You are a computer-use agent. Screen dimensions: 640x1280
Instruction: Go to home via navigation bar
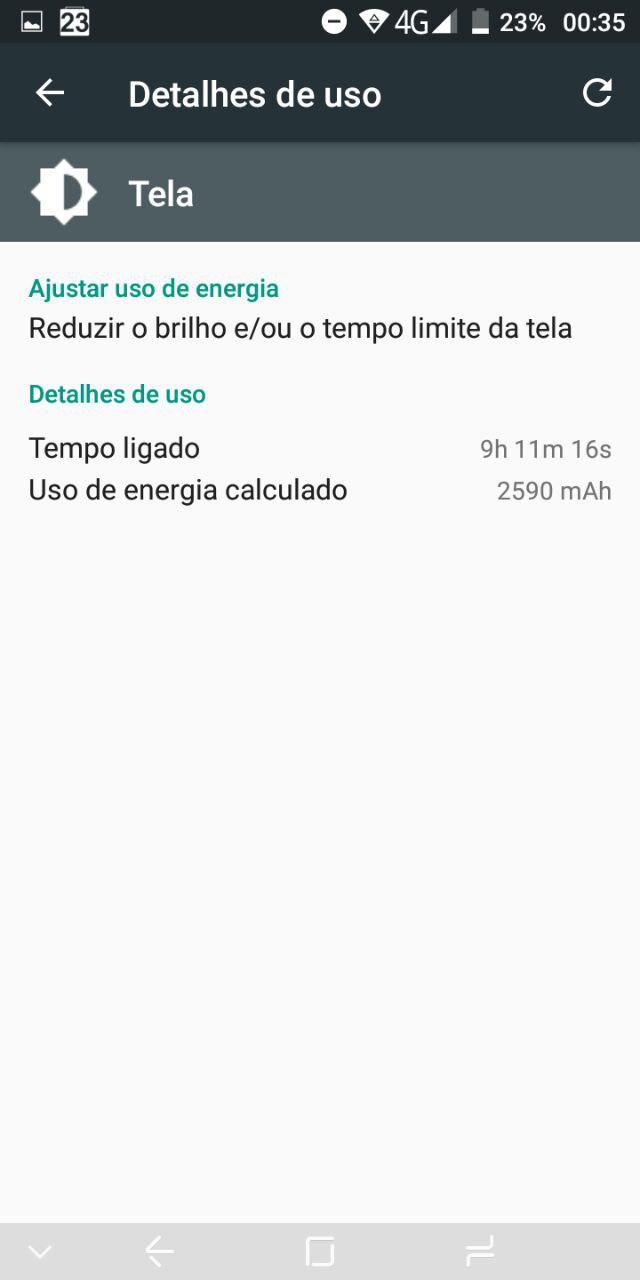(x=320, y=1251)
